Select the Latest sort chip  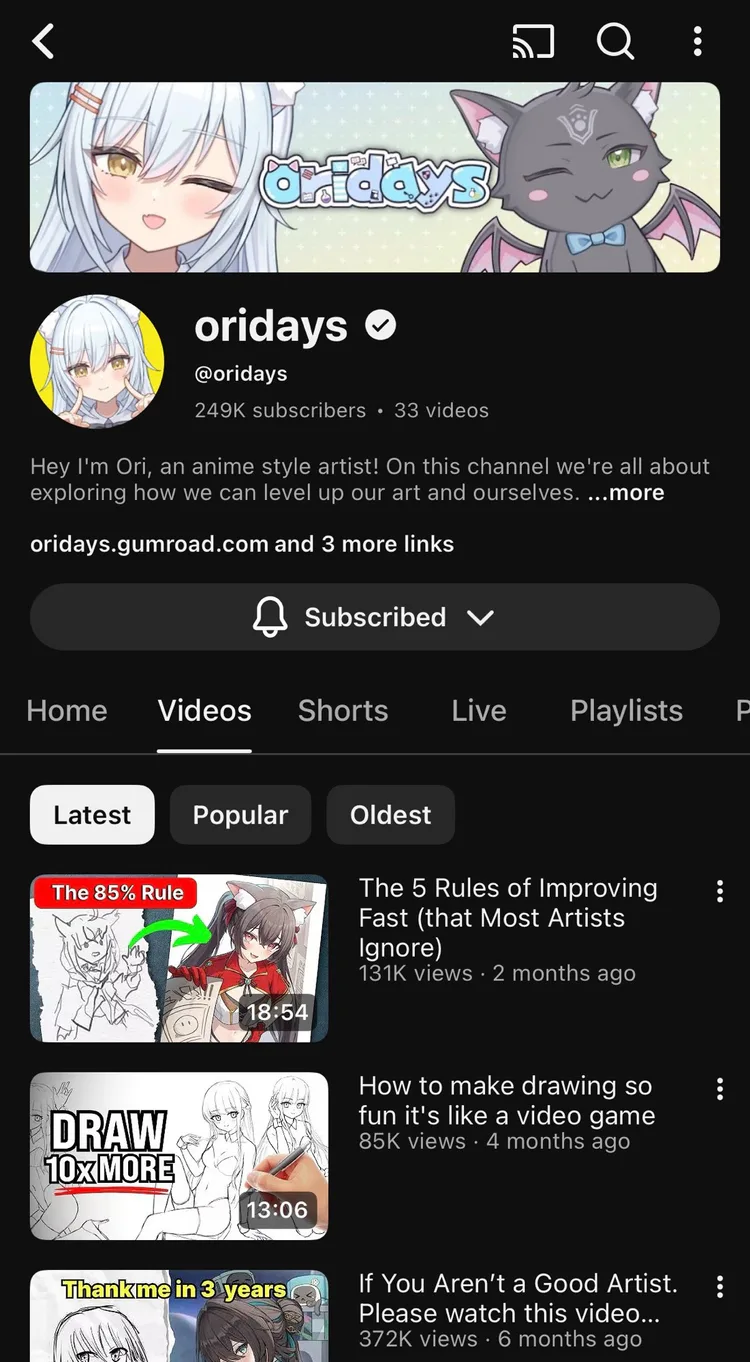click(x=92, y=815)
